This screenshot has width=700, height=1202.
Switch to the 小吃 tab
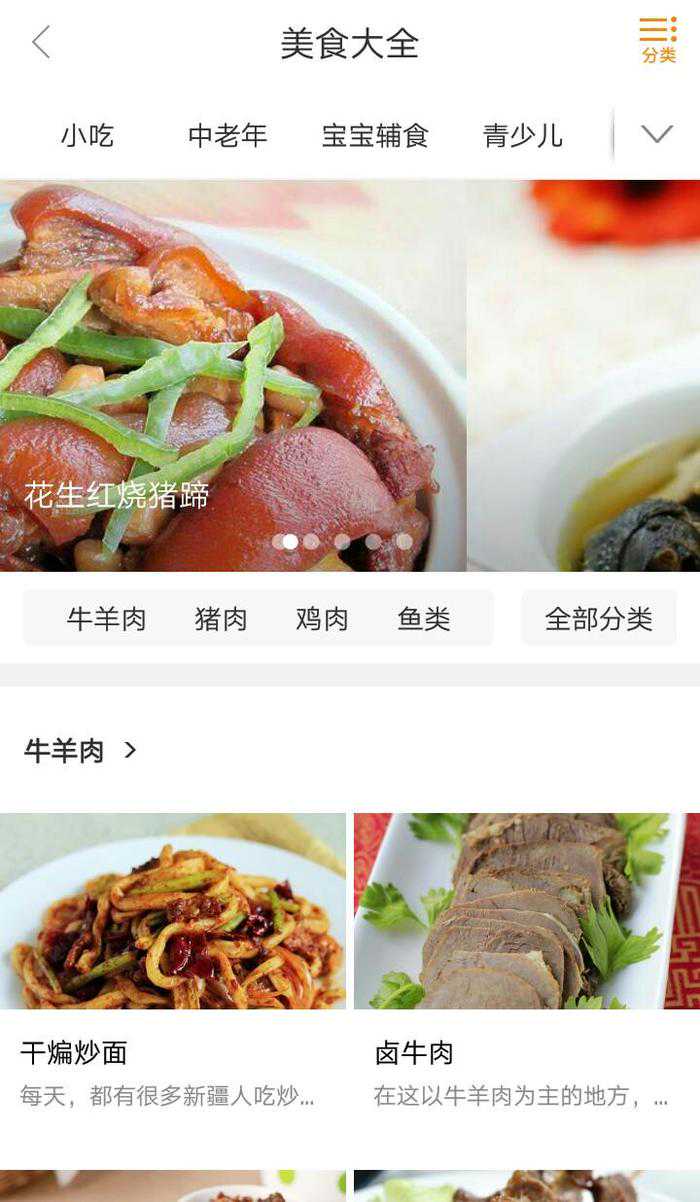87,135
